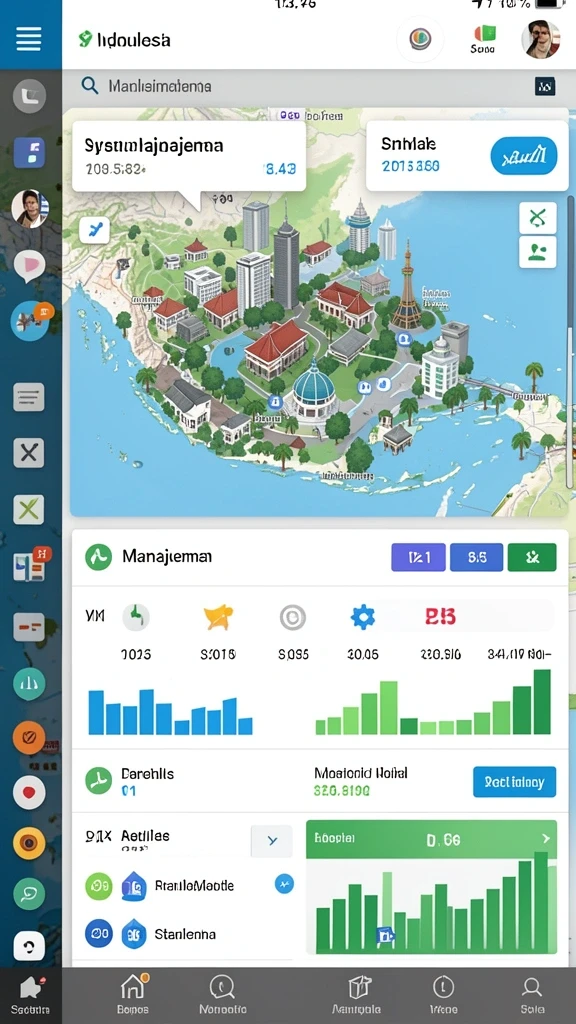Select the green segment button beside Manajemen
The width and height of the screenshot is (576, 1024).
click(532, 557)
